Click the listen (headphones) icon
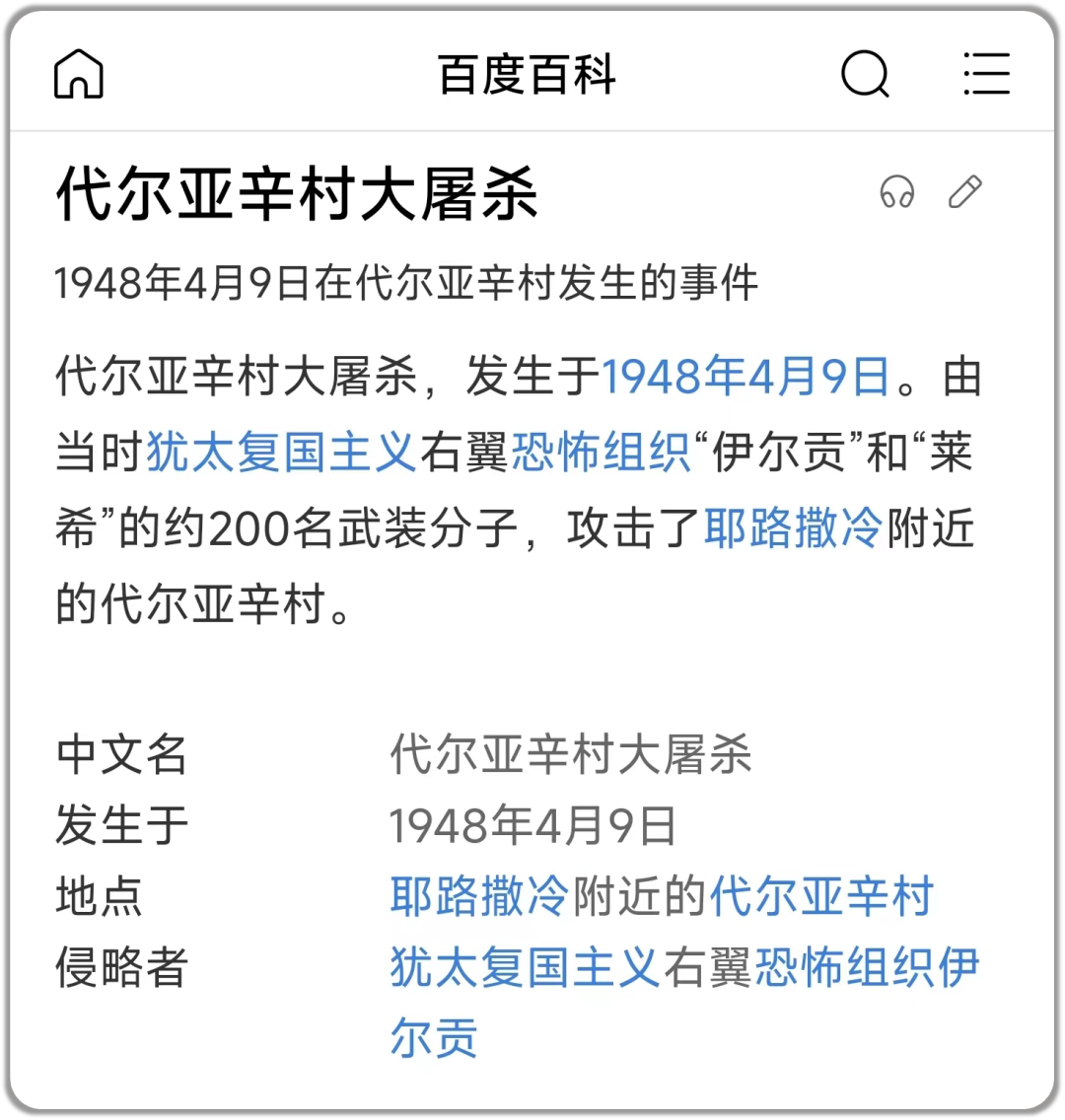Screen dimensions: 1065x1120 click(896, 191)
